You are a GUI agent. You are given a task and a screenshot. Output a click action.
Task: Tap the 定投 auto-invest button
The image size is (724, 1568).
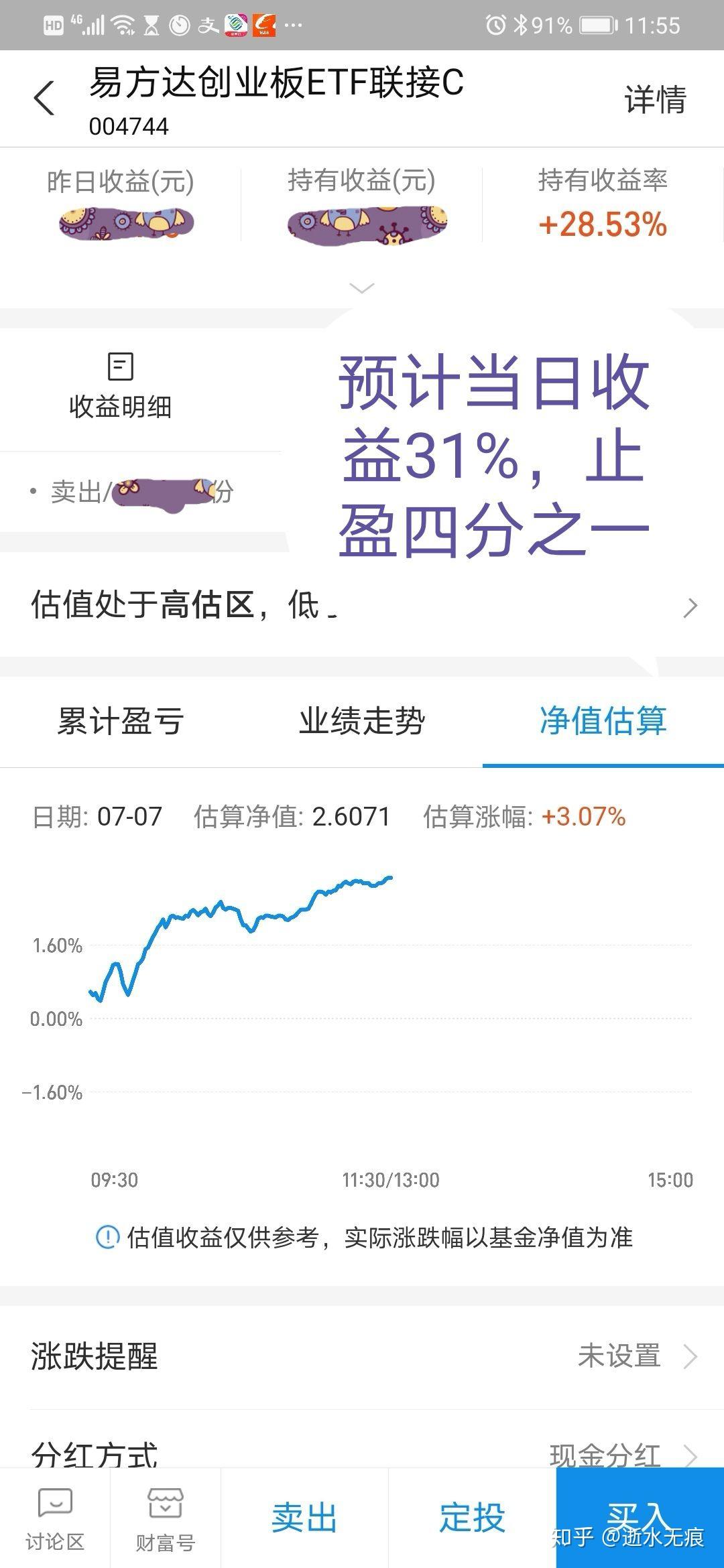click(472, 1518)
